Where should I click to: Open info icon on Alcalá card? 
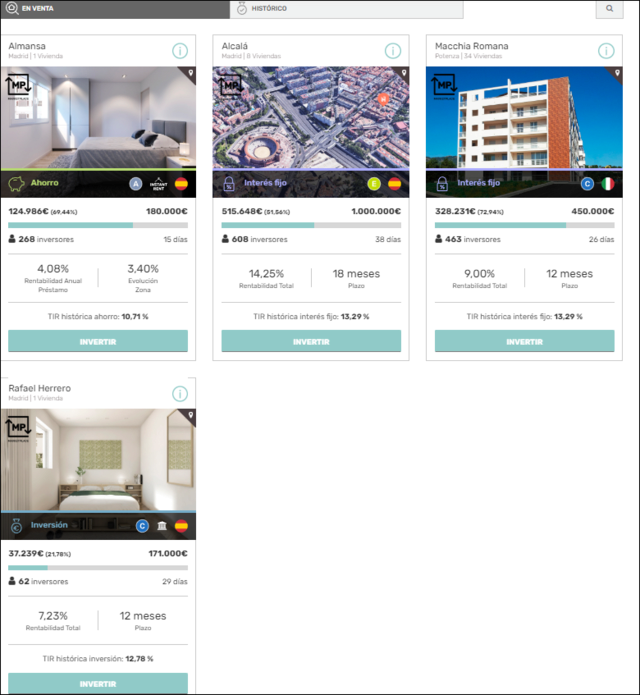click(393, 51)
